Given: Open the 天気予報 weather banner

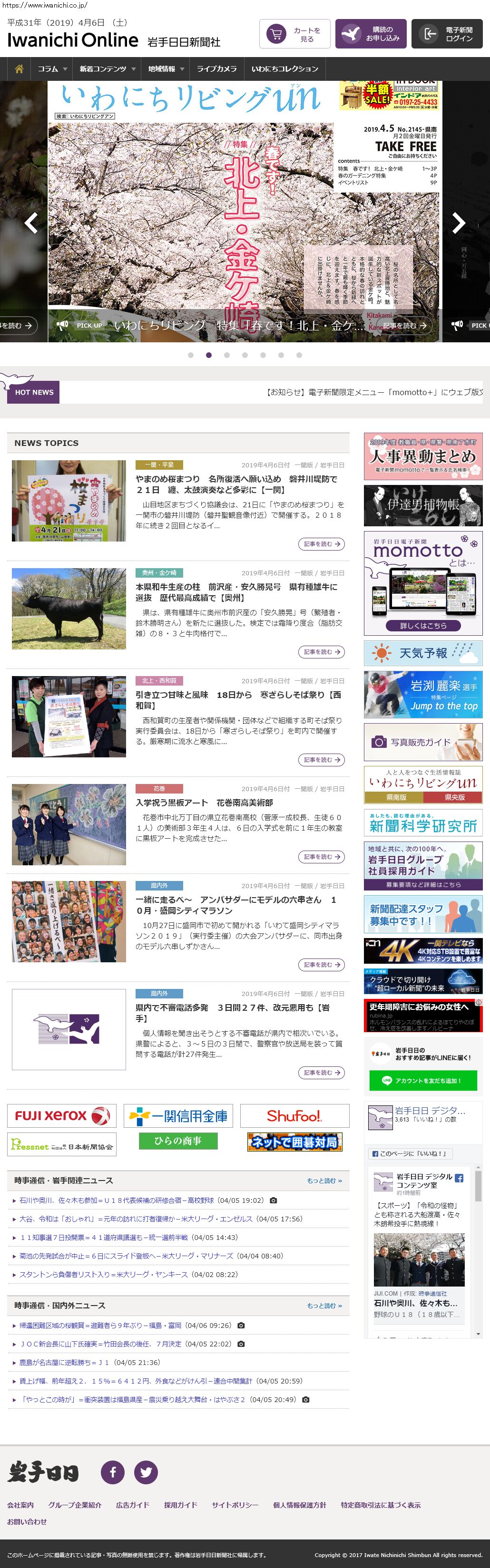Looking at the screenshot, I should click(422, 653).
